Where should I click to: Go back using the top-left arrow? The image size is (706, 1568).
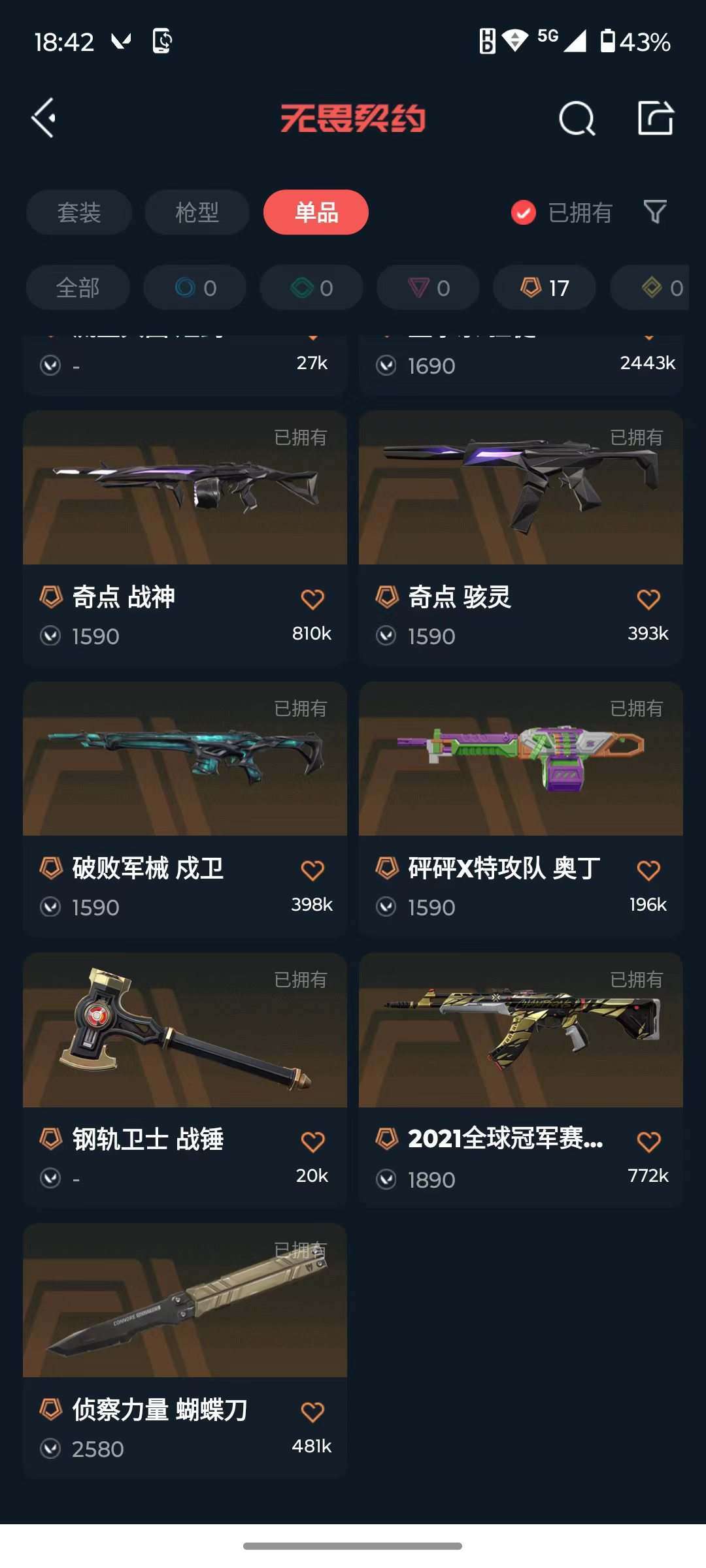tap(44, 118)
